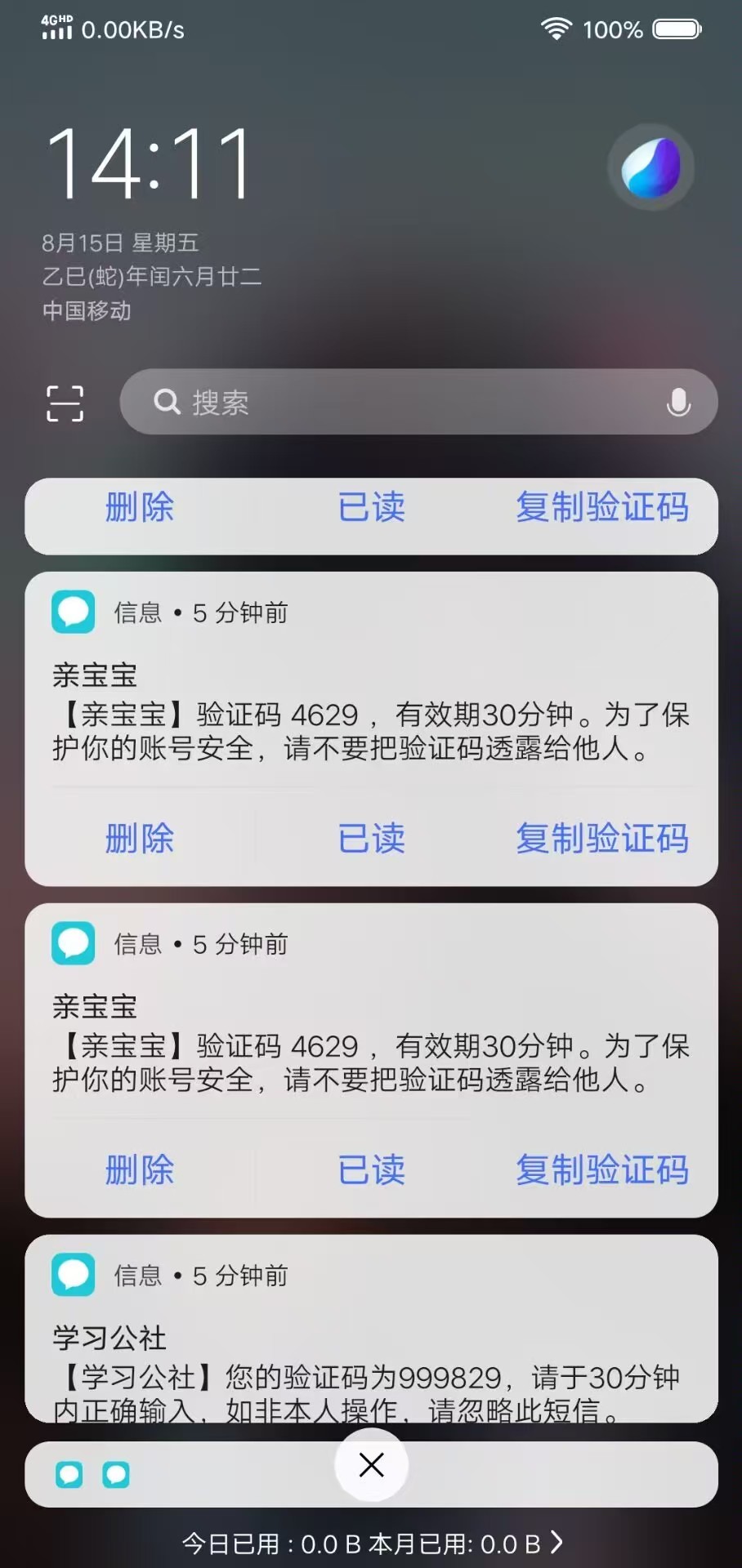
Task: Mark the second 亲宝宝 notification as 已读
Action: (372, 1170)
